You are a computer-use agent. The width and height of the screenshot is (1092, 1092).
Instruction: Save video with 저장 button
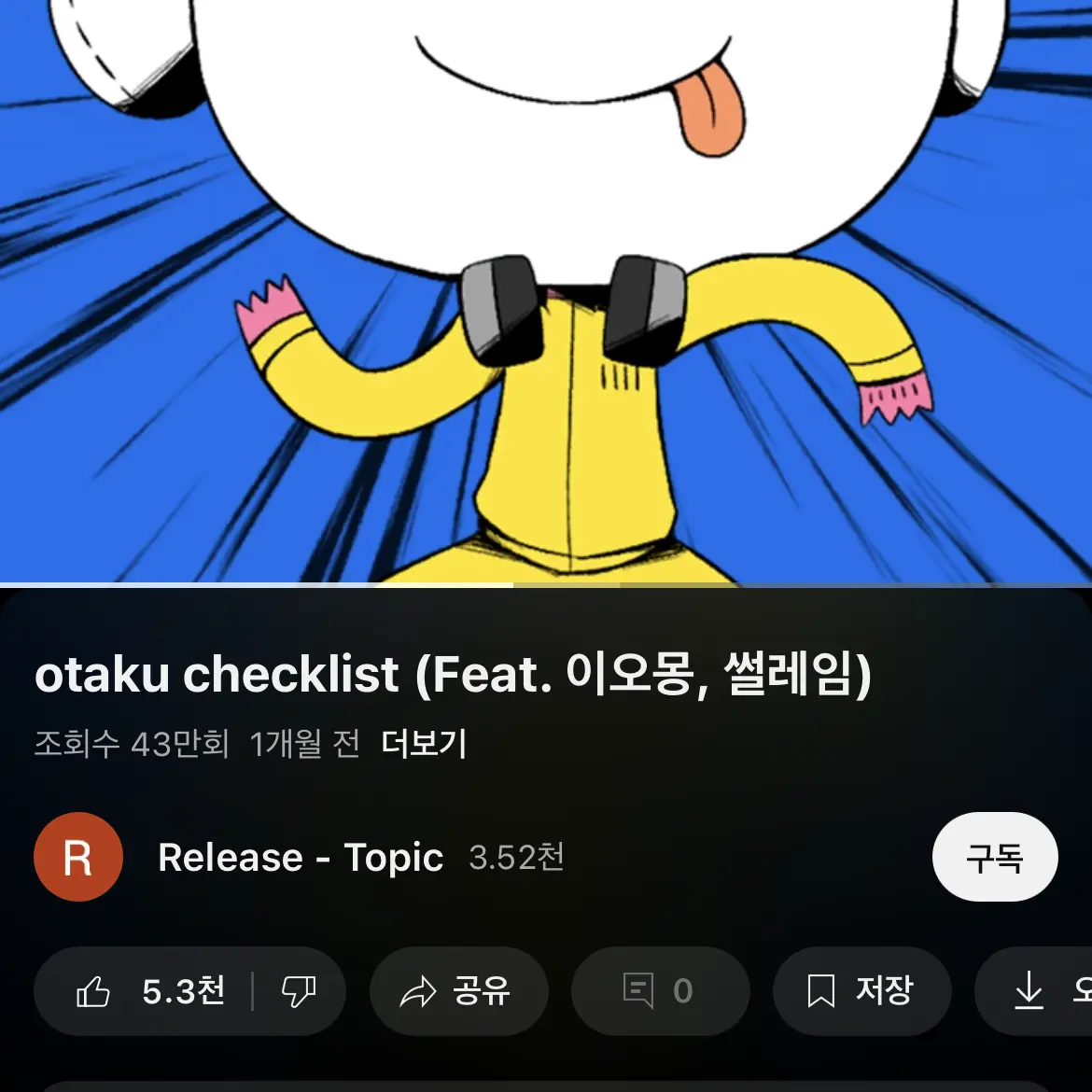pyautogui.click(x=861, y=991)
